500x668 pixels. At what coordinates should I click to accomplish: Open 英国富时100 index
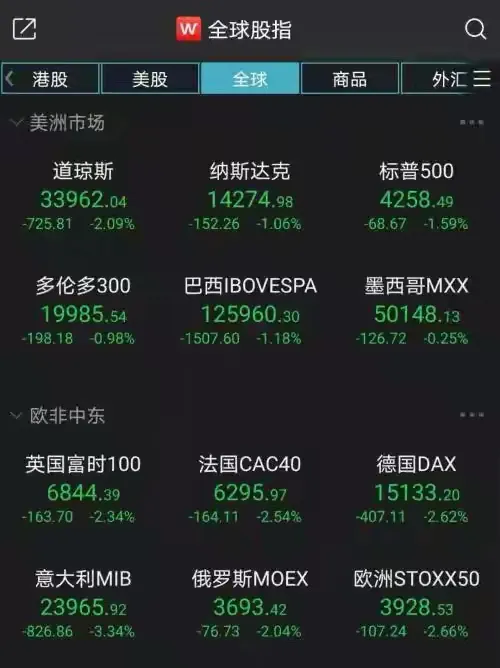pos(83,489)
